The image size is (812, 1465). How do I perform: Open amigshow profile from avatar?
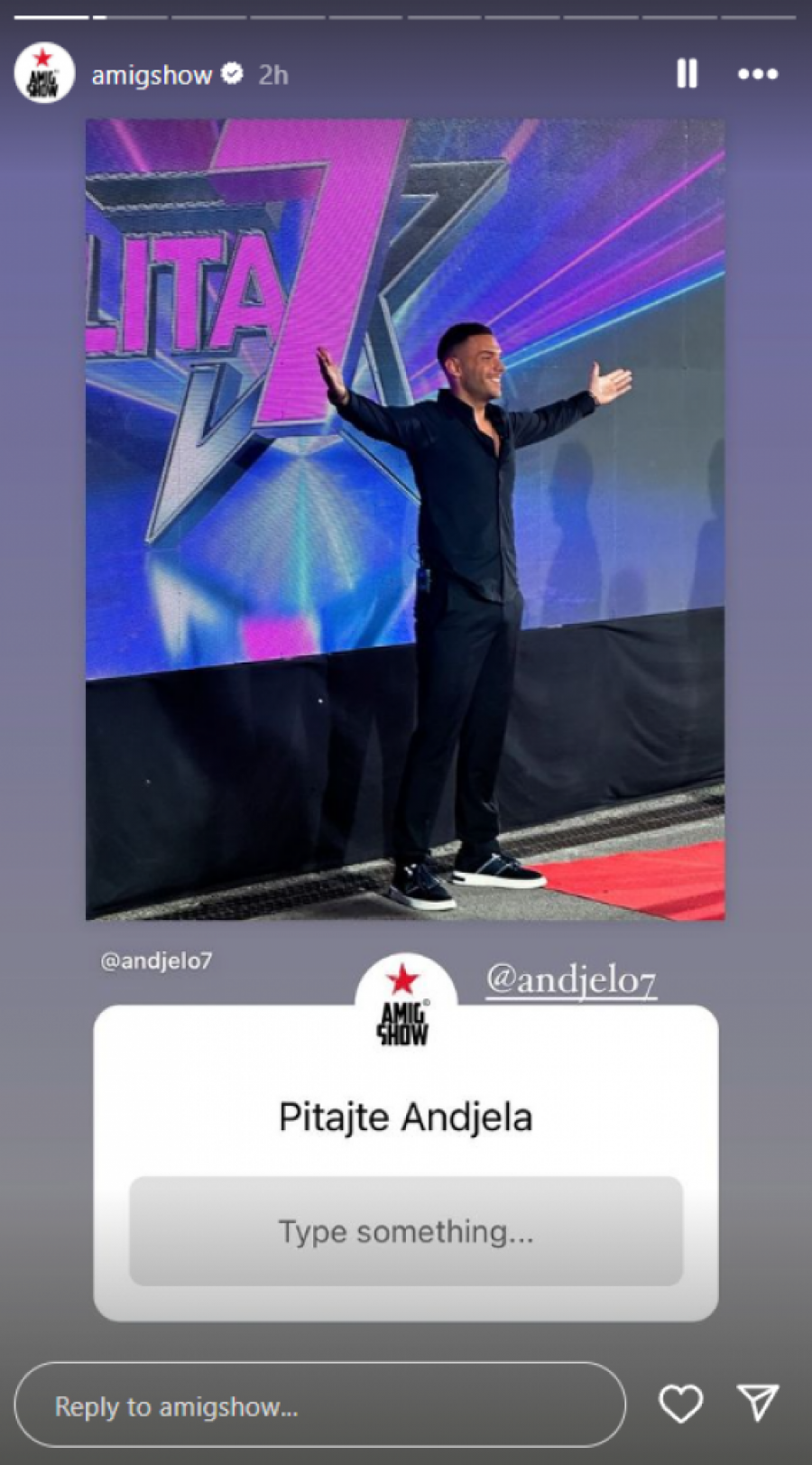[44, 74]
